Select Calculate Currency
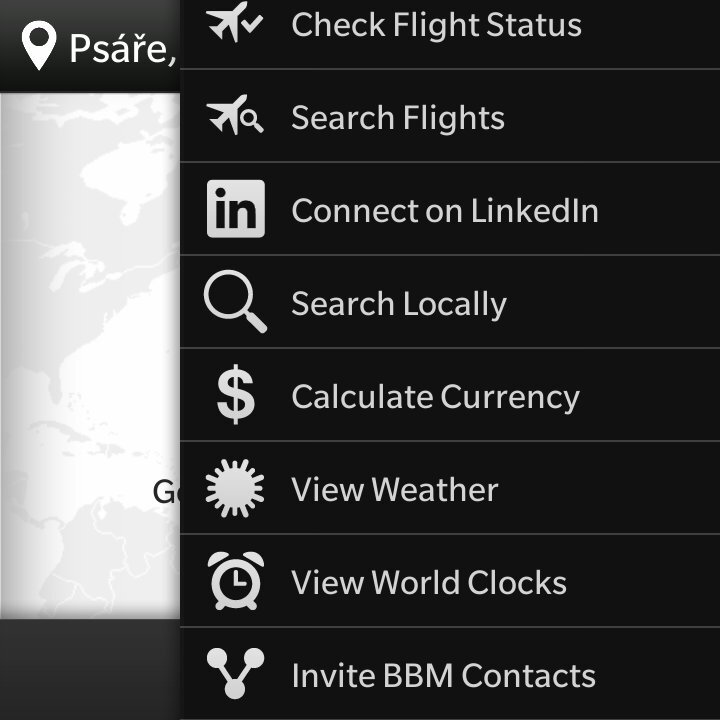Screen dimensions: 720x720 (x=435, y=397)
